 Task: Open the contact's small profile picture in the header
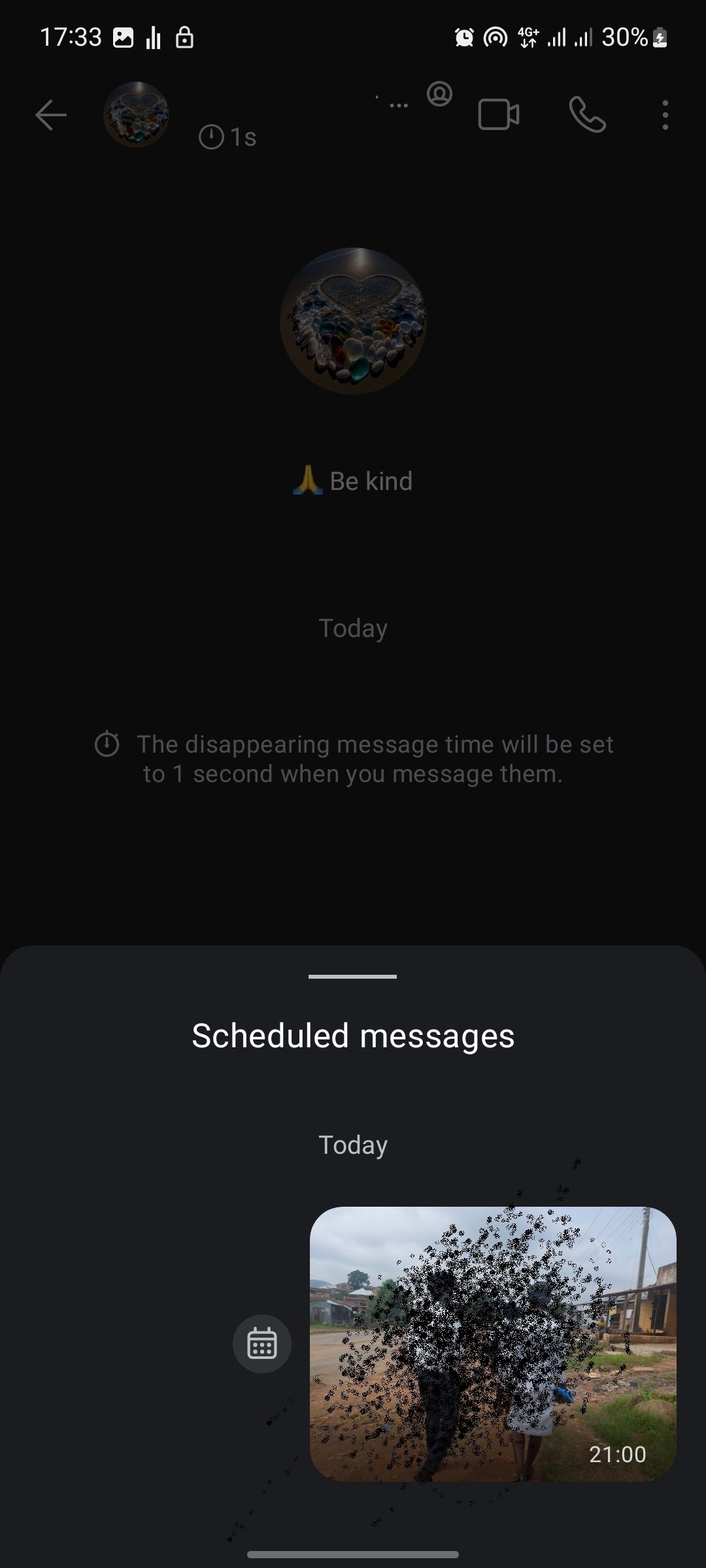point(136,115)
